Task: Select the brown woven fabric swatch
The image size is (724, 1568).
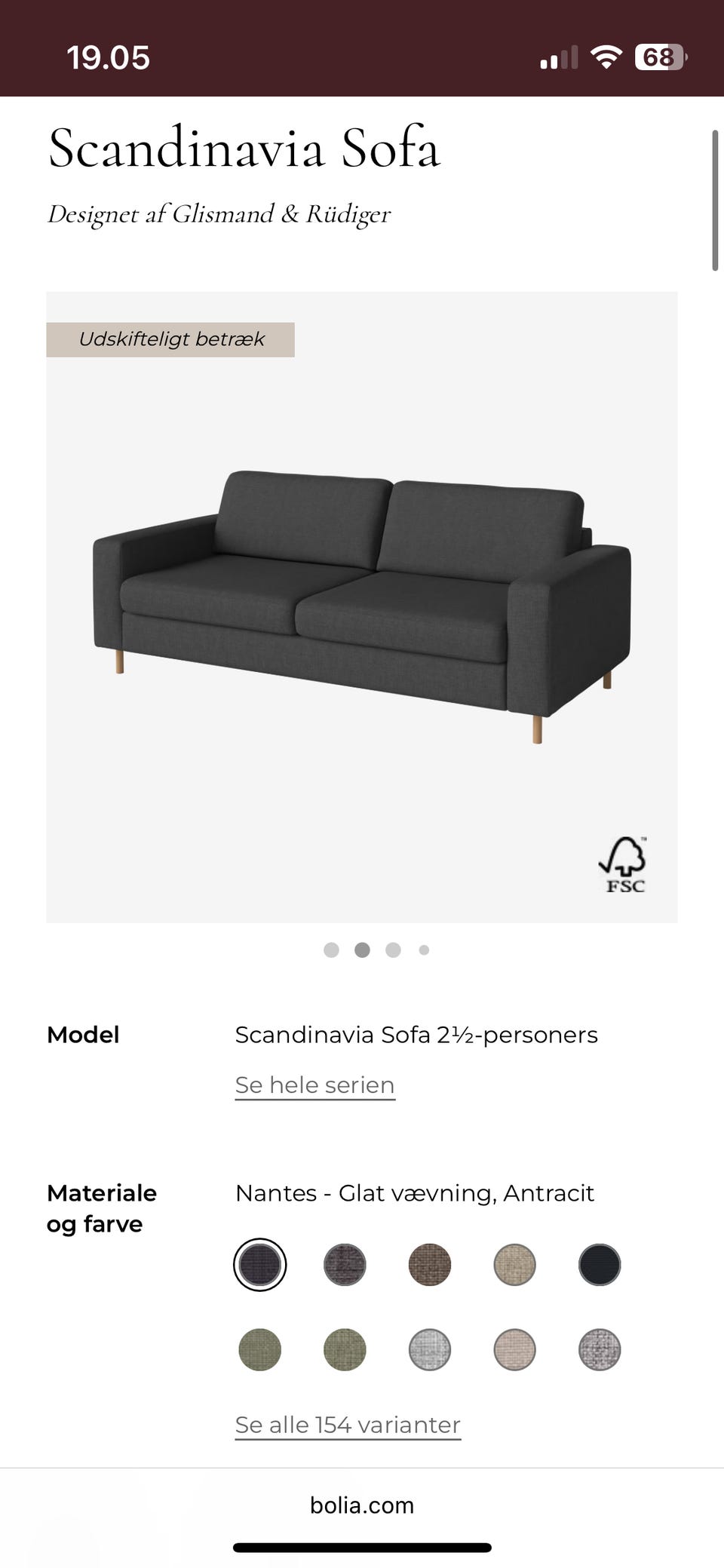Action: [430, 1266]
